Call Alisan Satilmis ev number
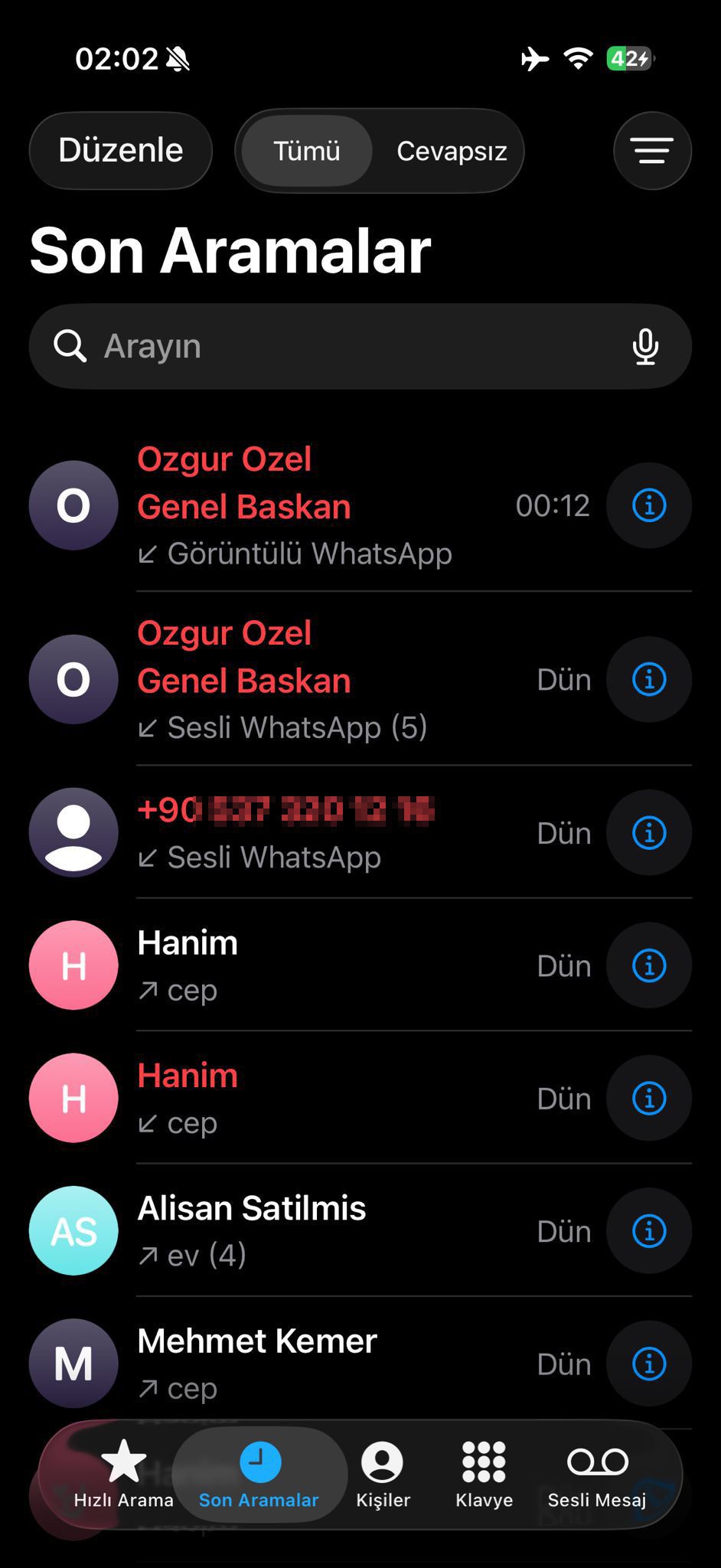The width and height of the screenshot is (721, 1568). 306,1230
